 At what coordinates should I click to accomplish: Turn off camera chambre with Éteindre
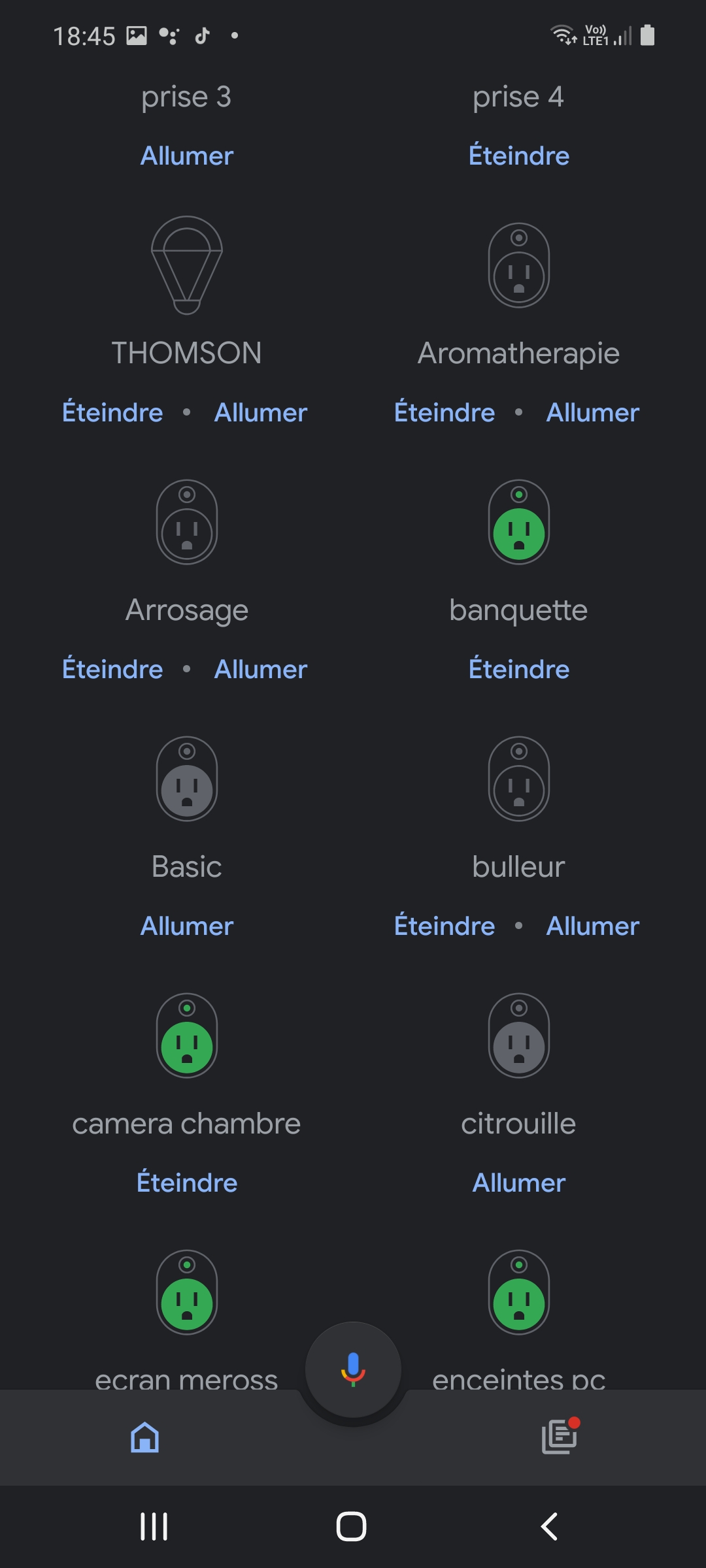pyautogui.click(x=187, y=1183)
